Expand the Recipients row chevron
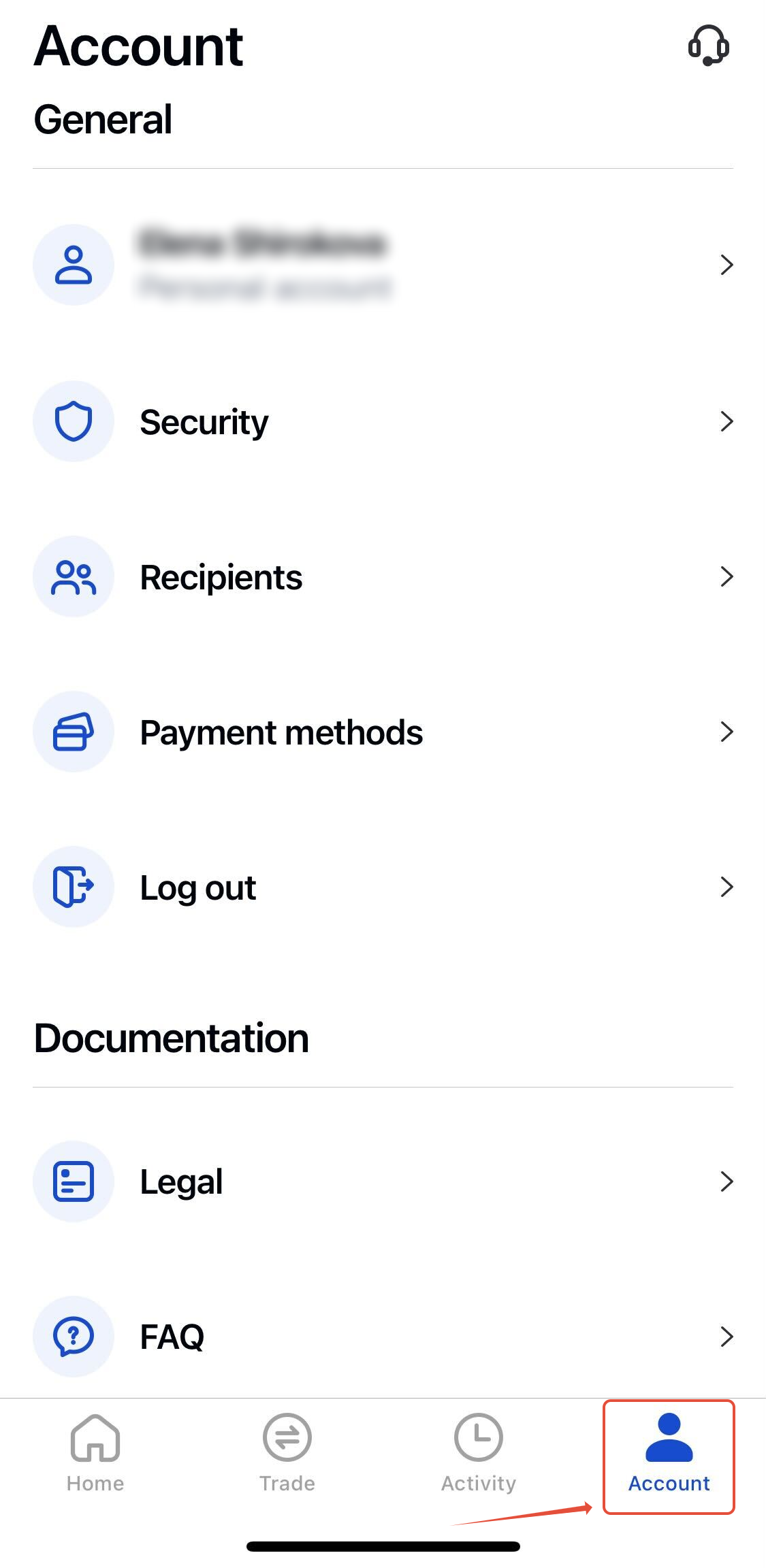Viewport: 766px width, 1568px height. point(728,576)
